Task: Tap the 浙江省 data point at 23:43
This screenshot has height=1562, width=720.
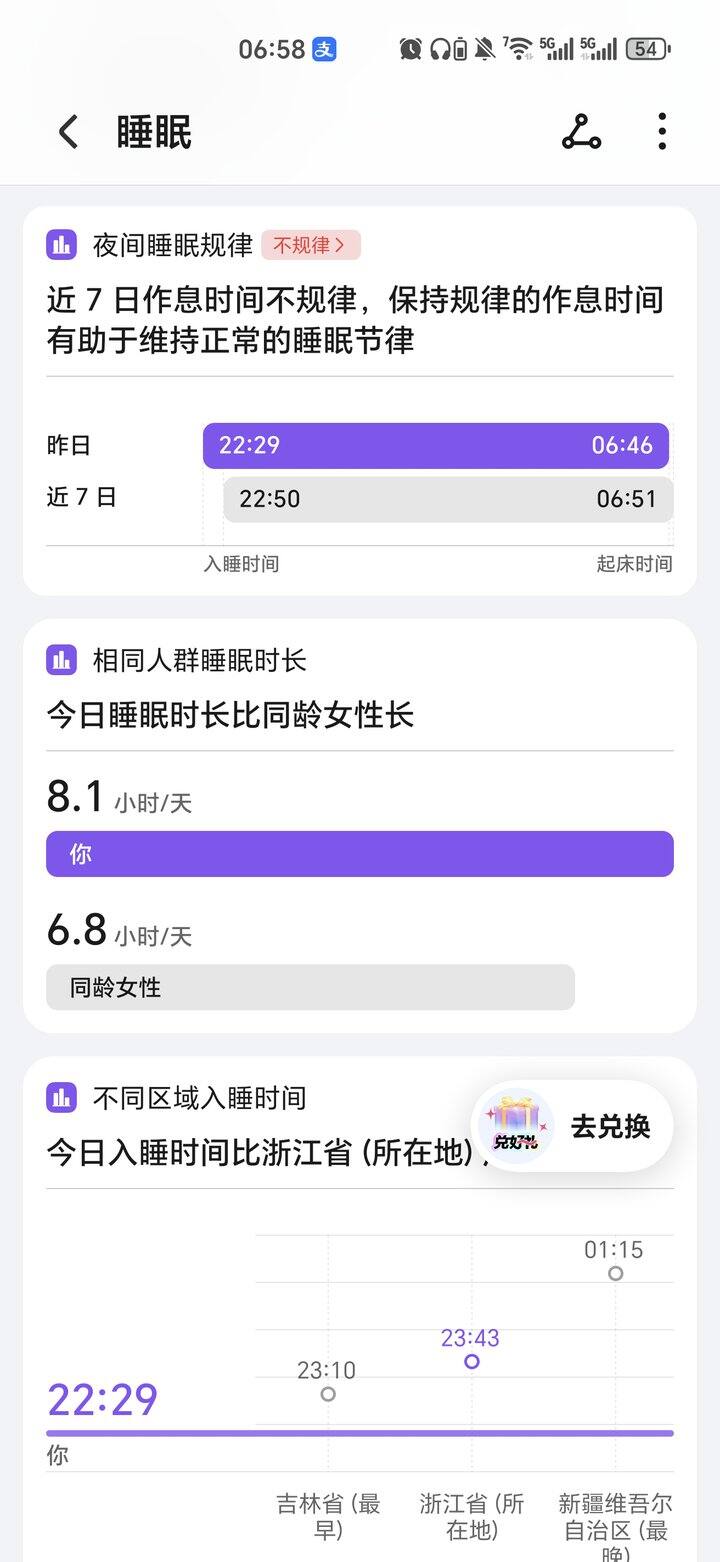Action: point(470,1361)
